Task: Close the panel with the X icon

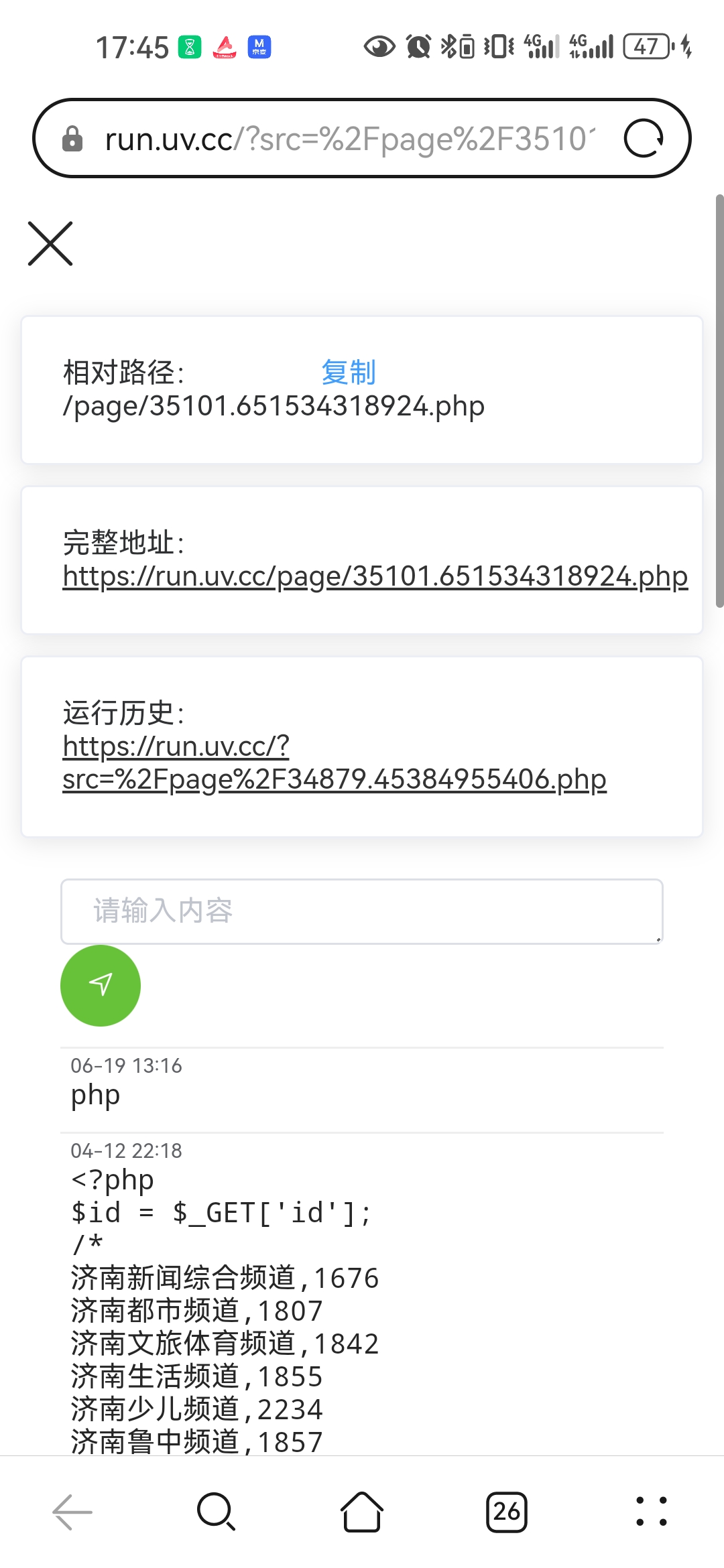Action: point(50,243)
